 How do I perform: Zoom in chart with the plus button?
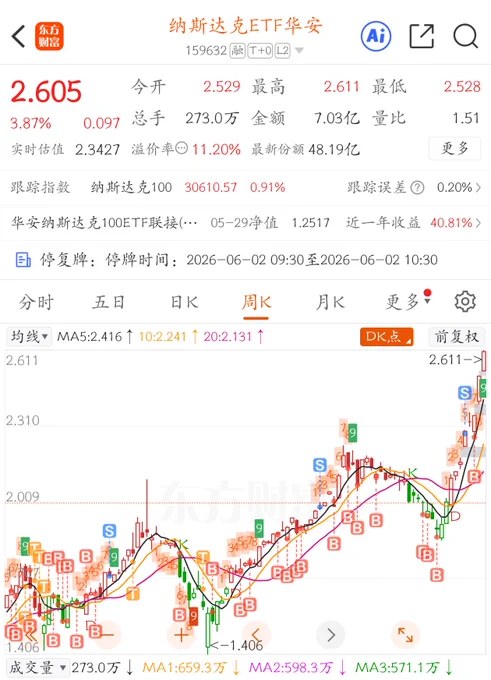(181, 635)
